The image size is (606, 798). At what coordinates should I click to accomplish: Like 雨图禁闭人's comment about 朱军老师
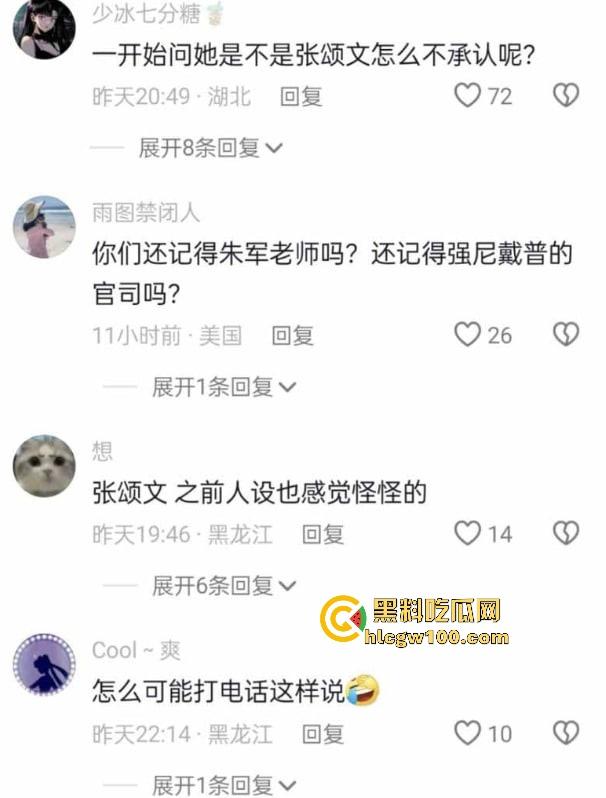(x=468, y=335)
